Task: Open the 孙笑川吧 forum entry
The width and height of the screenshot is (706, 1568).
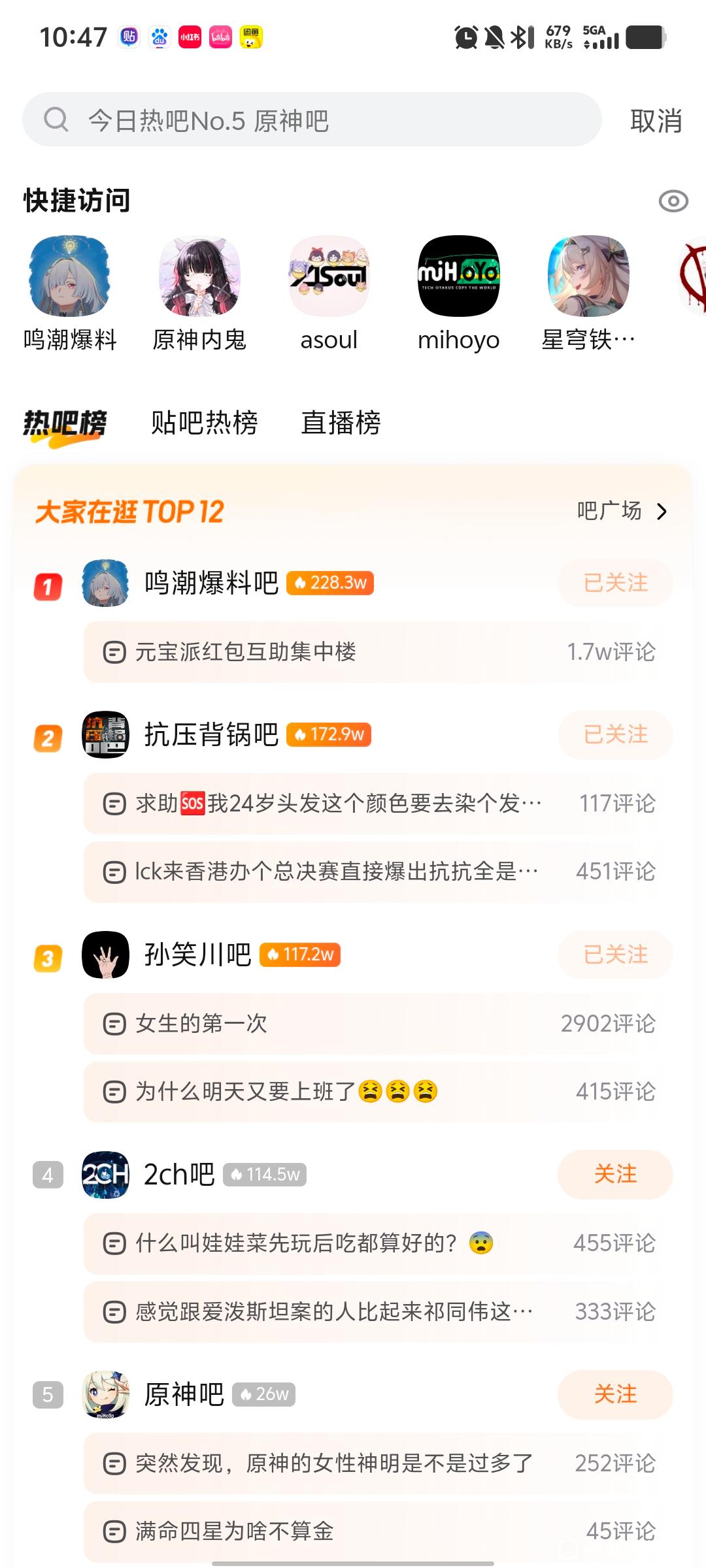Action: [x=197, y=955]
